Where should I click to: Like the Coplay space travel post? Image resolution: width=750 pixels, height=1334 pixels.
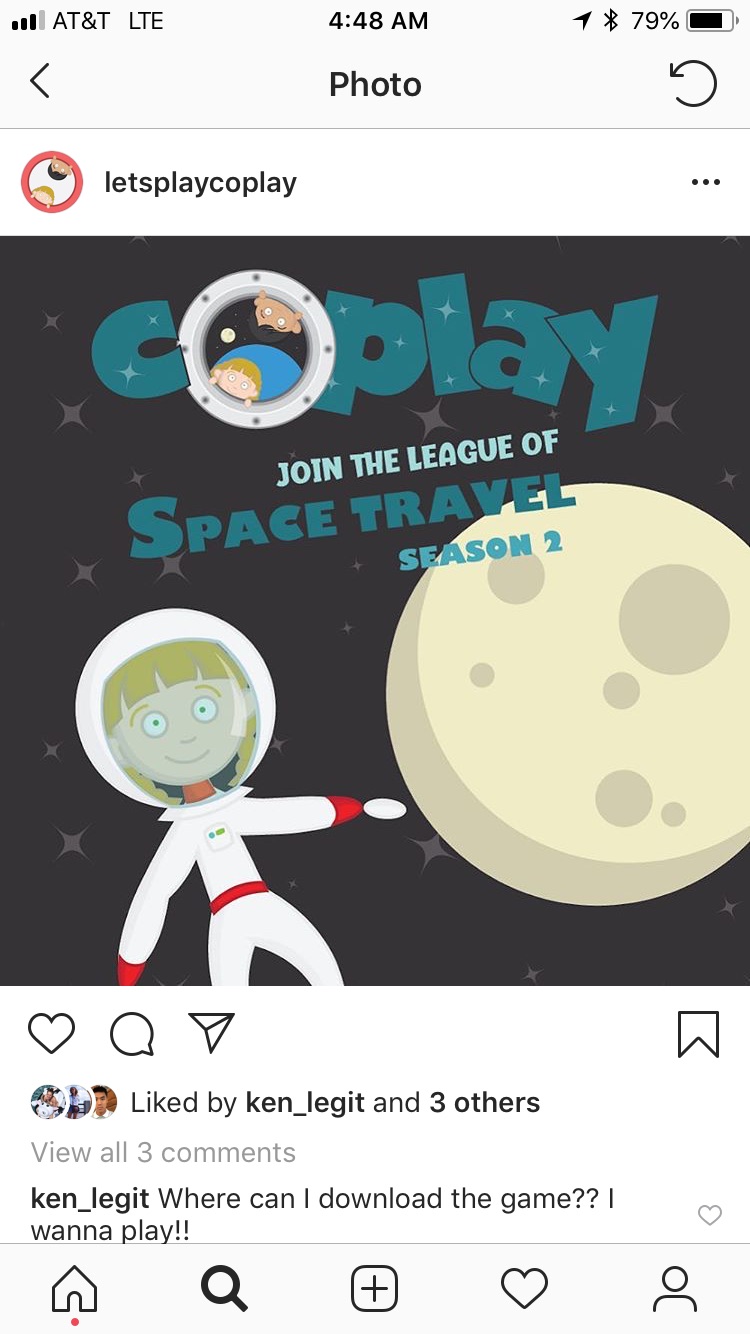[52, 1033]
